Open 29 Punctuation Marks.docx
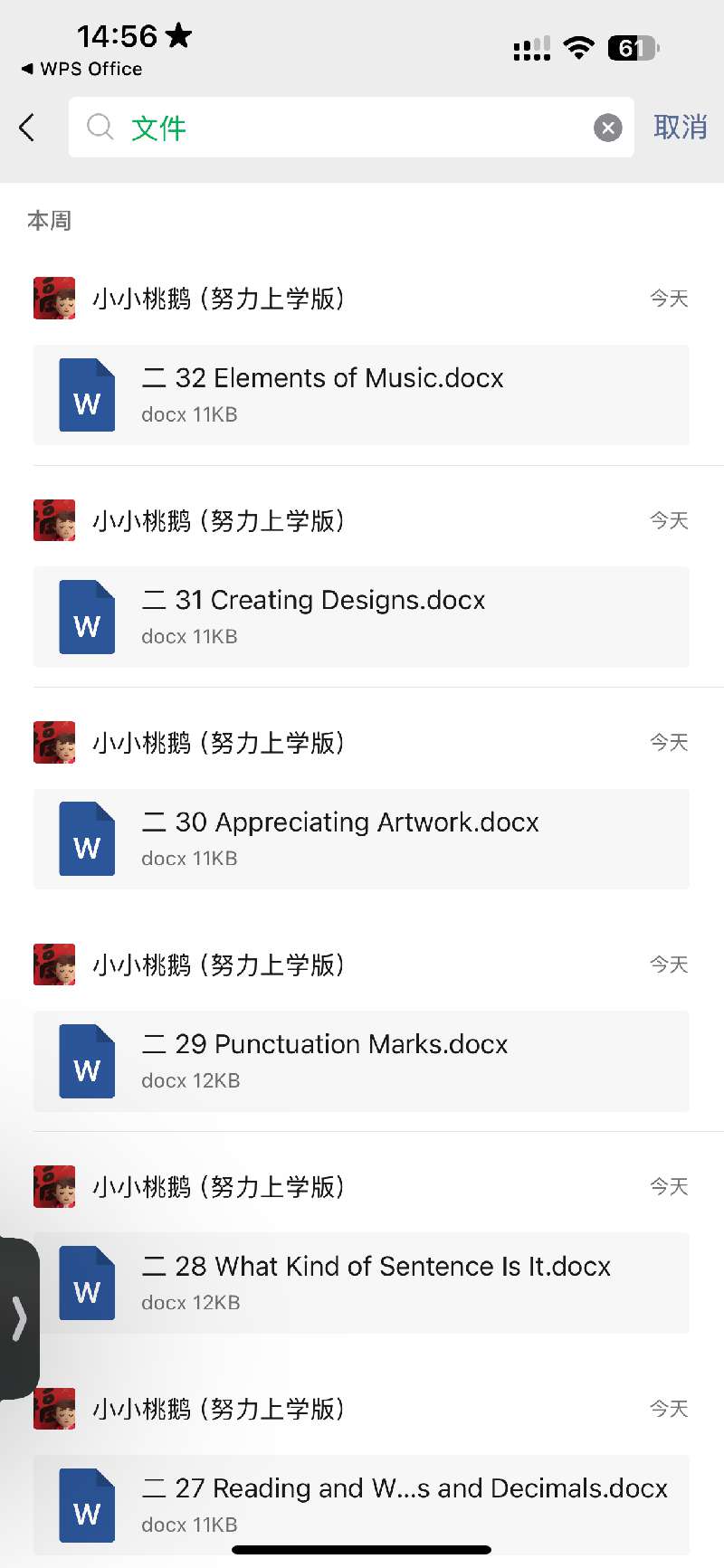Viewport: 724px width, 1568px height. point(361,1061)
